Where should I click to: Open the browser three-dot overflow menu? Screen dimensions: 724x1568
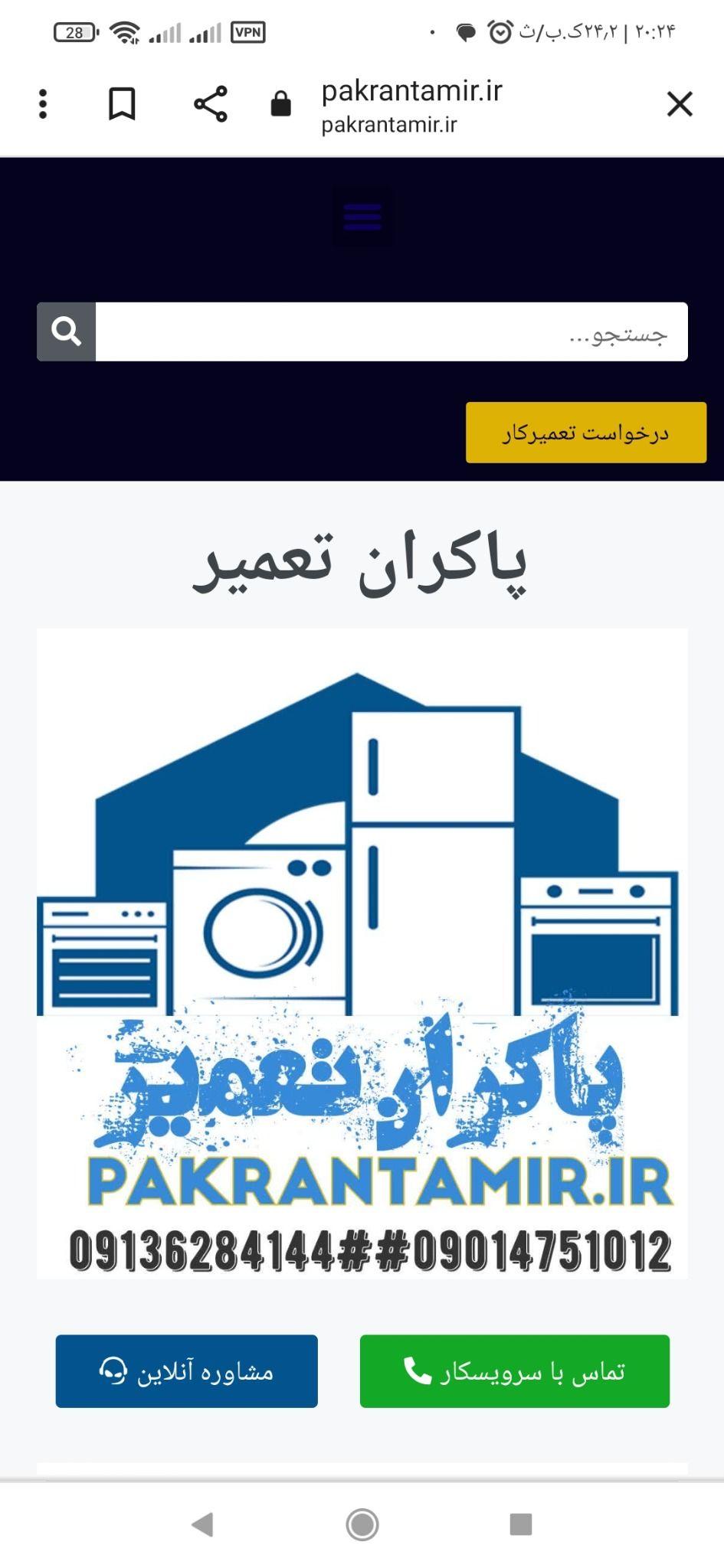point(44,106)
